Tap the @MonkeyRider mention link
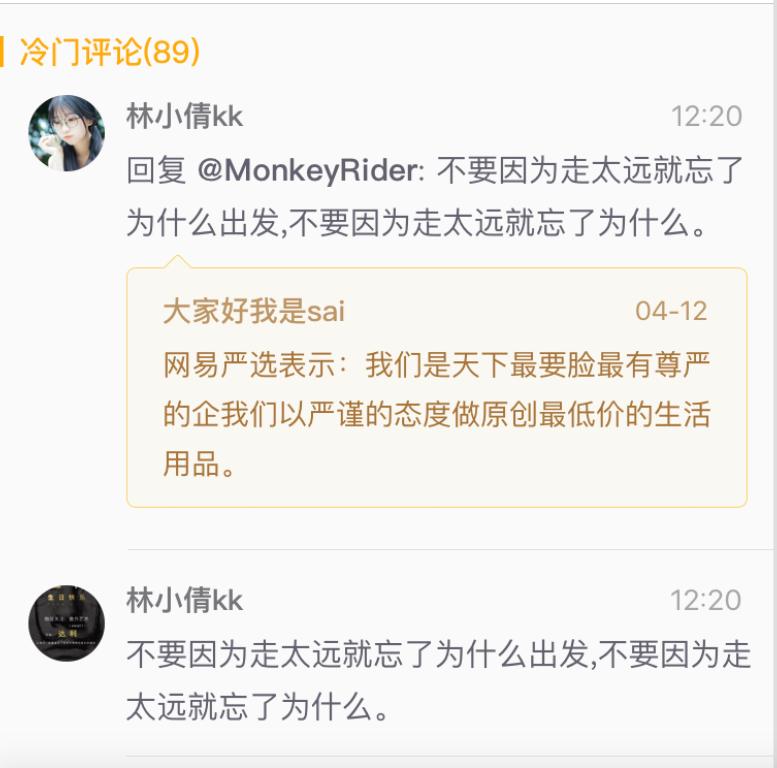This screenshot has width=777, height=768. (x=305, y=171)
